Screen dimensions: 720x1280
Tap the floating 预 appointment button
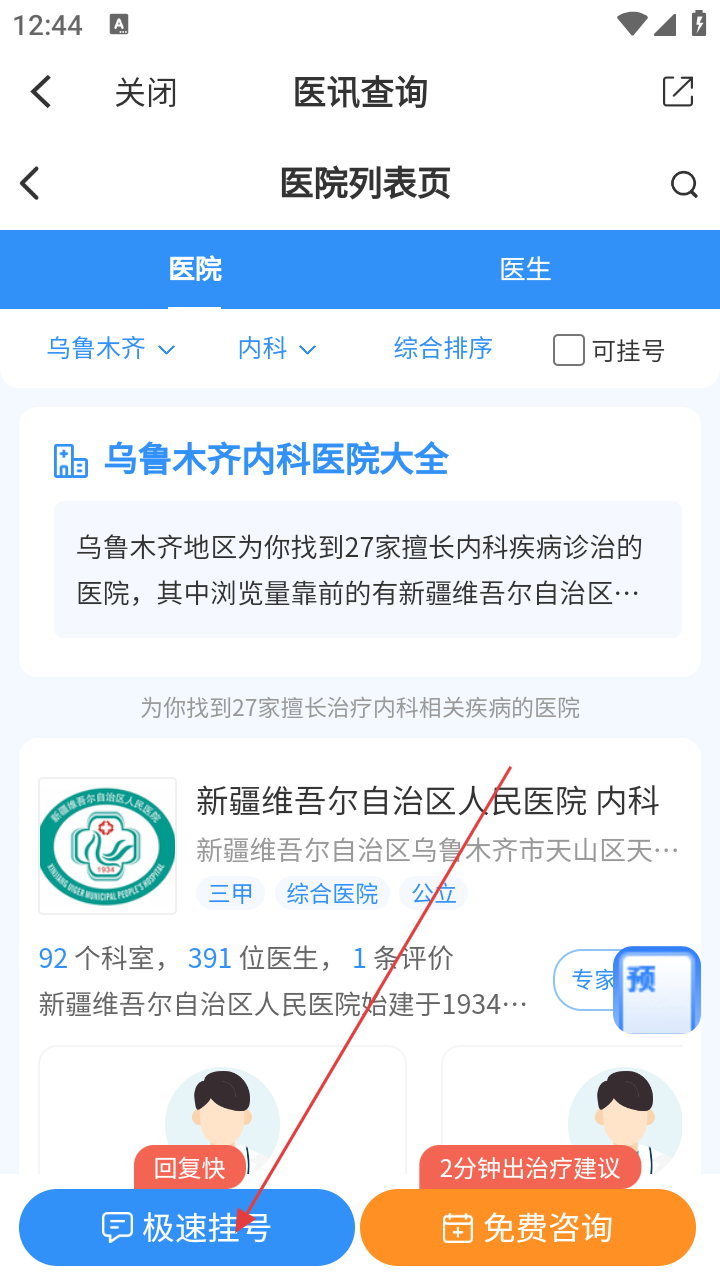[x=657, y=989]
